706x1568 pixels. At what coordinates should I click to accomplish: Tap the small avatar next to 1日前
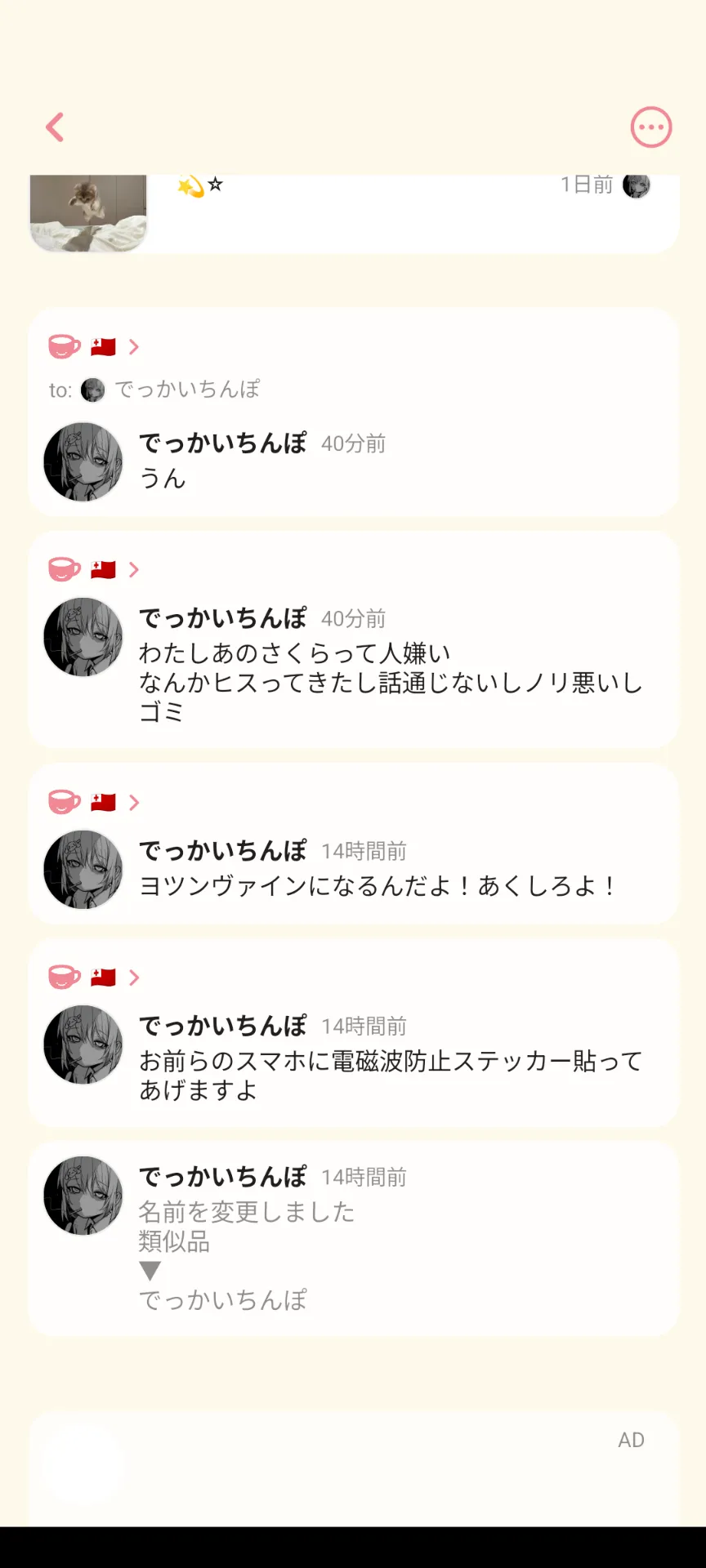tap(637, 186)
